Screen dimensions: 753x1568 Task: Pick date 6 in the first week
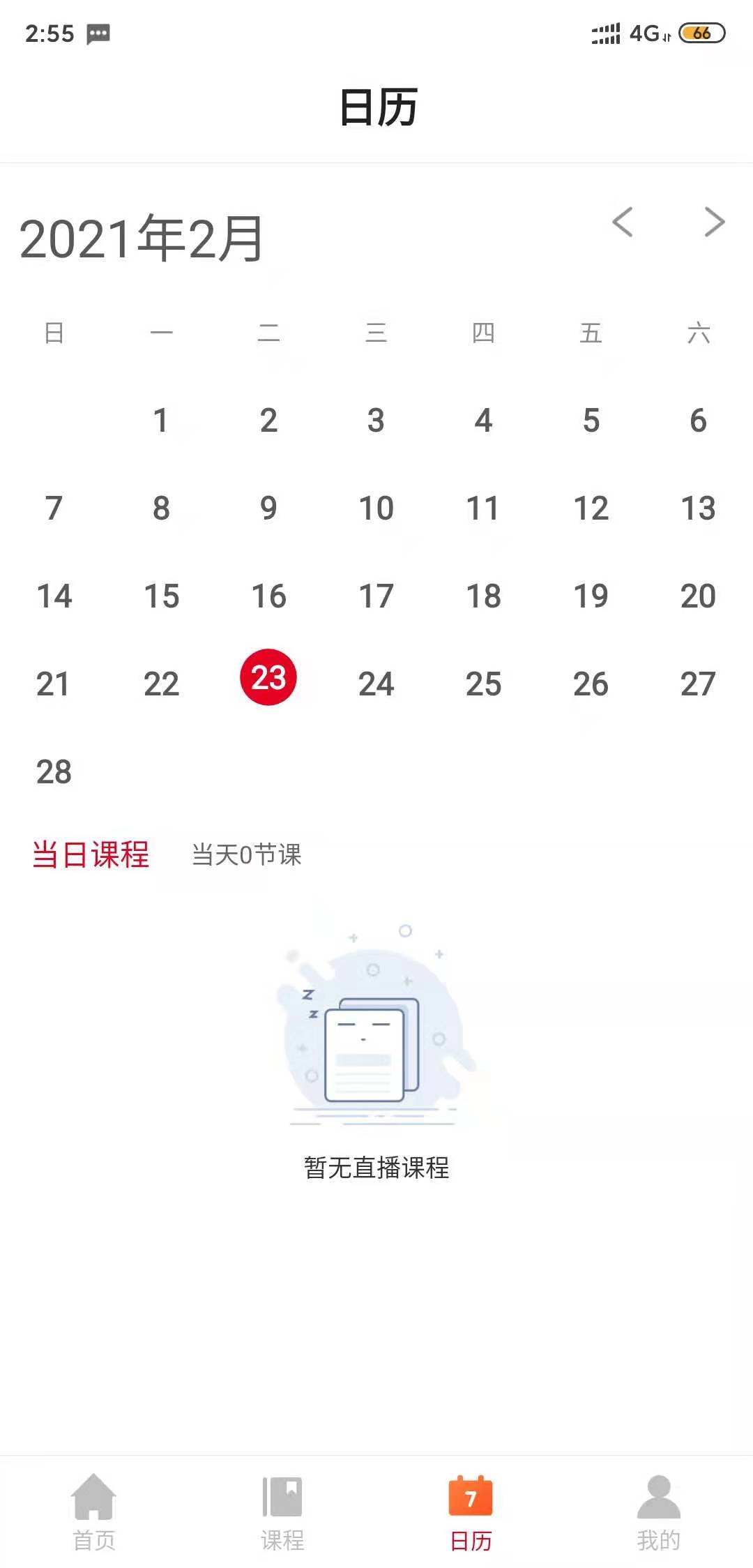point(698,421)
